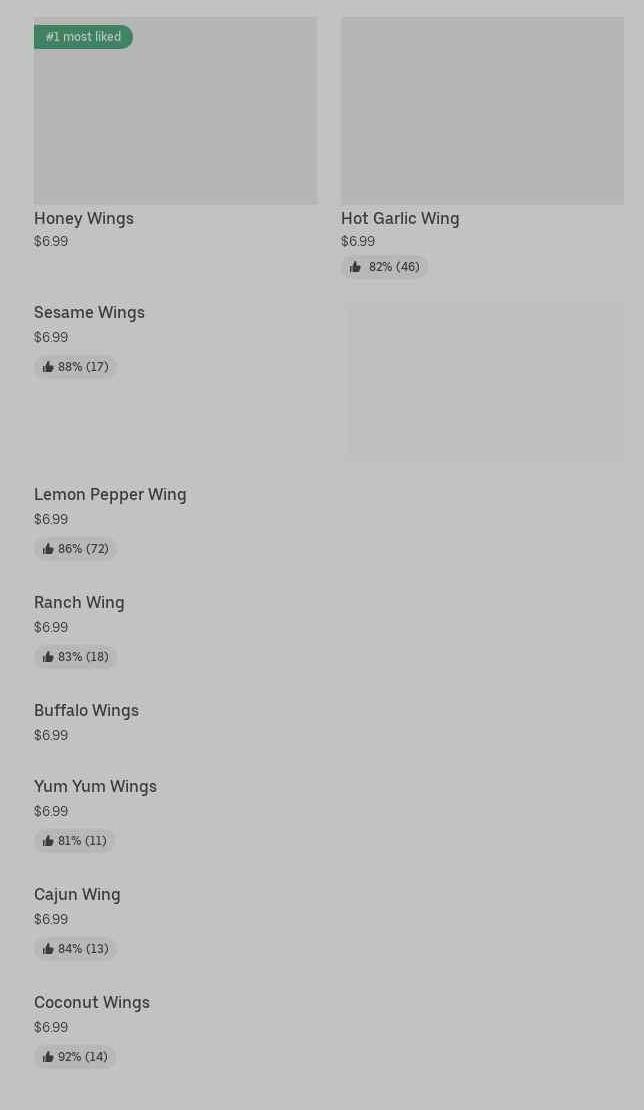Screen dimensions: 644x1110
Task: Open Lemon Pepper Wing item
Action: tap(110, 495)
